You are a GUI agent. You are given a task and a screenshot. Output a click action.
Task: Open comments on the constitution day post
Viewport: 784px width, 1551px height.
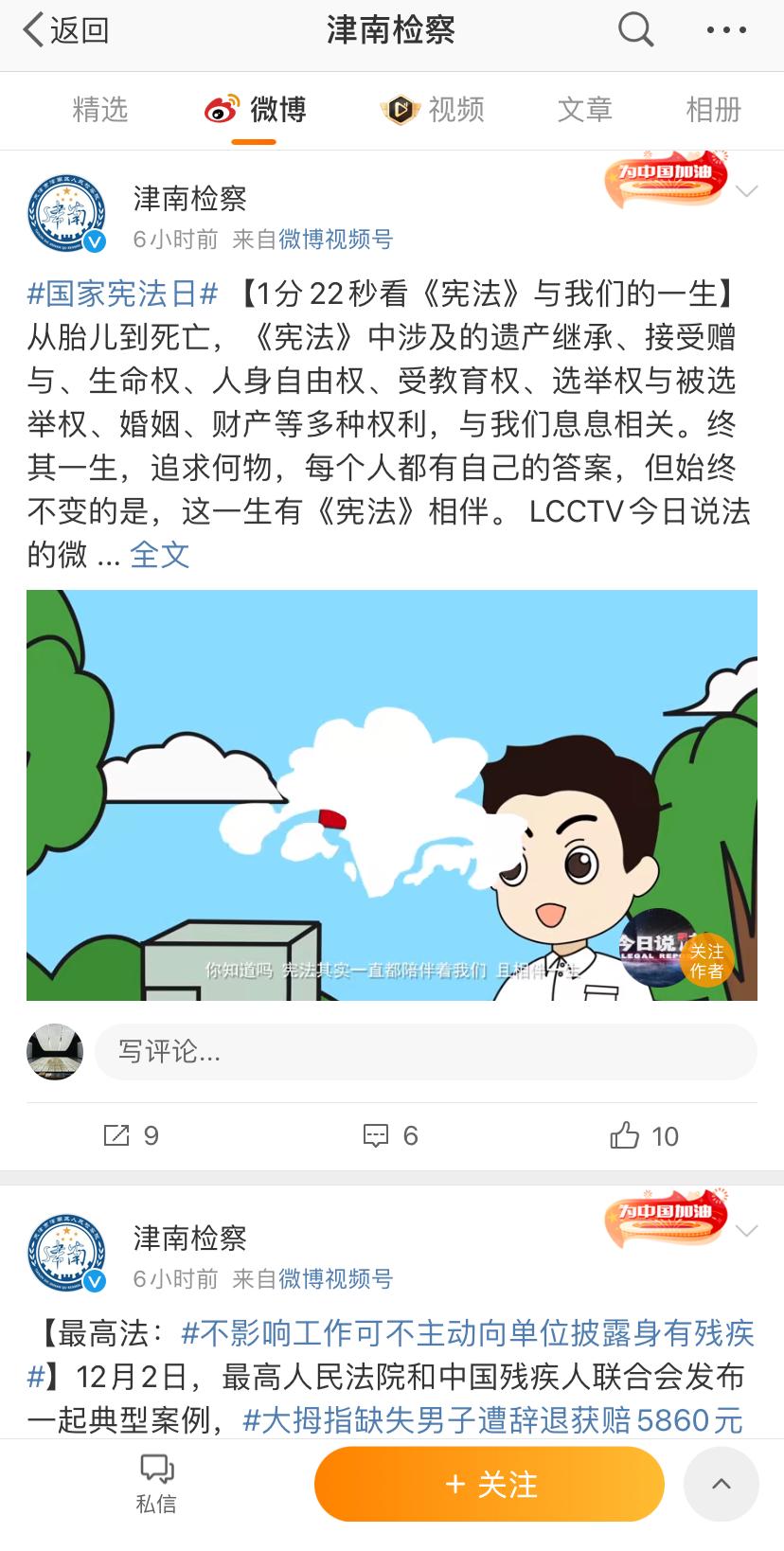[390, 1135]
